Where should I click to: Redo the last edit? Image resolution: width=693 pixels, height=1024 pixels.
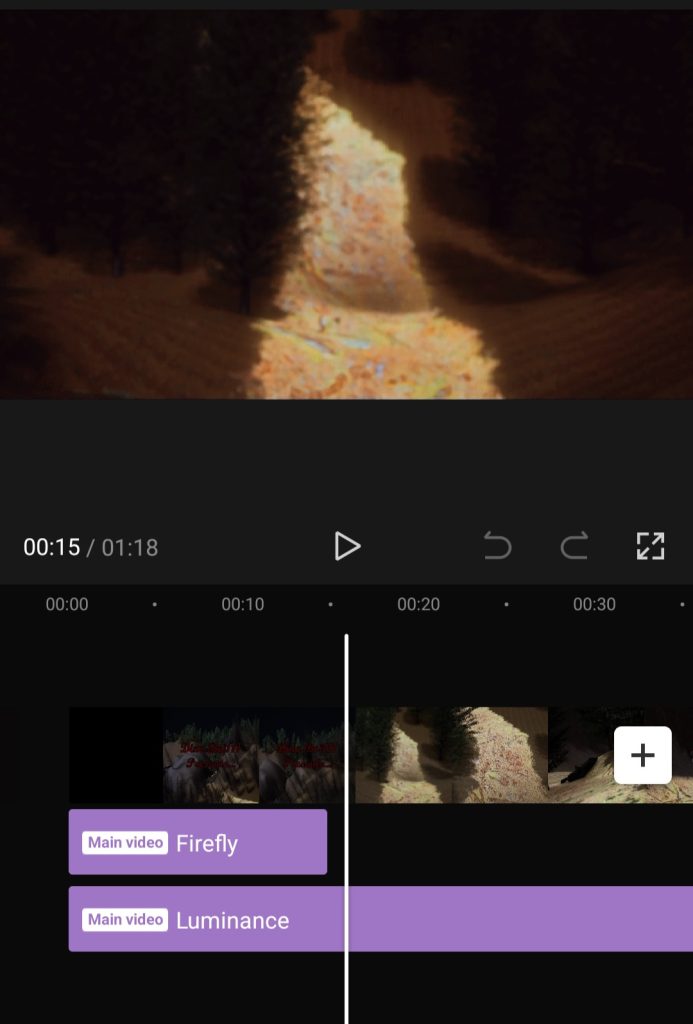[x=574, y=546]
